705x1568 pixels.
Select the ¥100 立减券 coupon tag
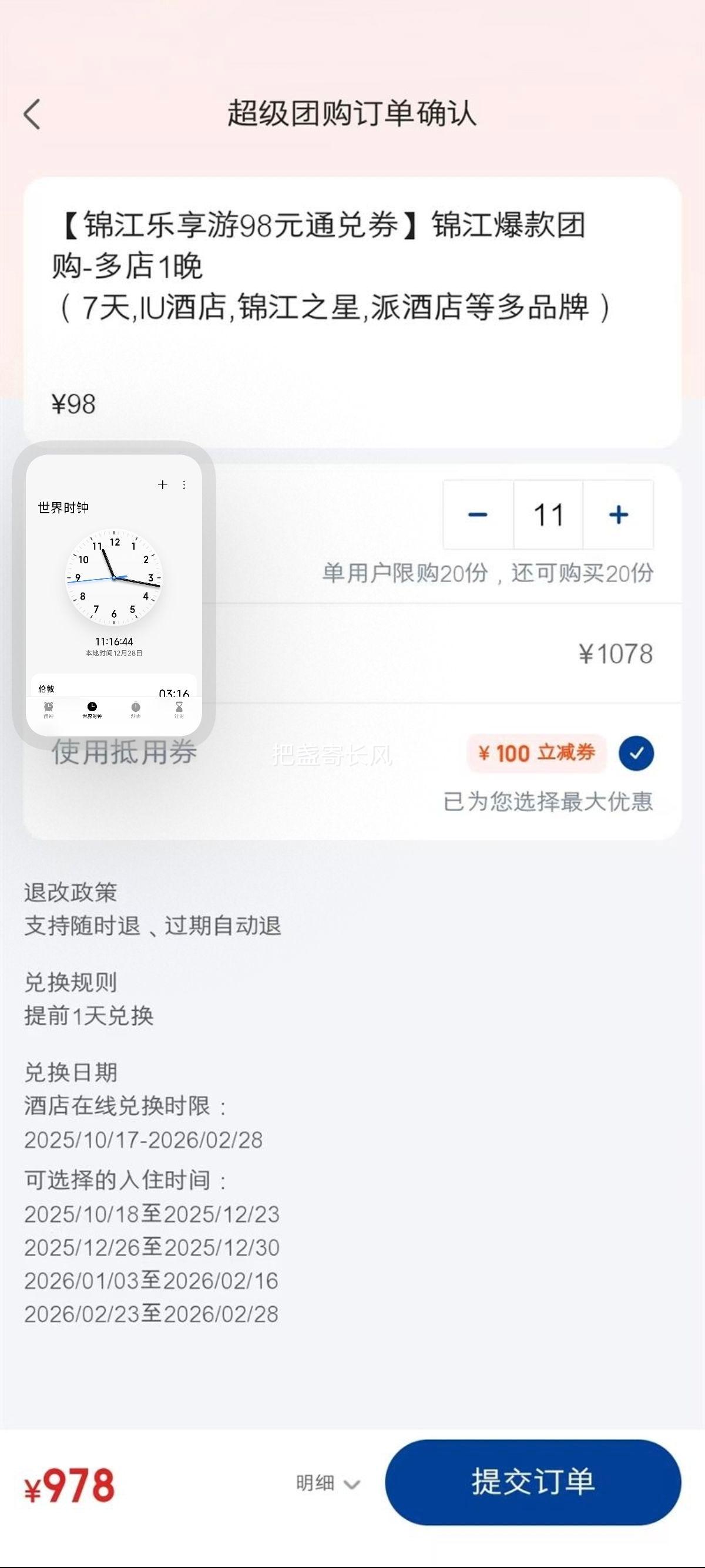tap(538, 753)
